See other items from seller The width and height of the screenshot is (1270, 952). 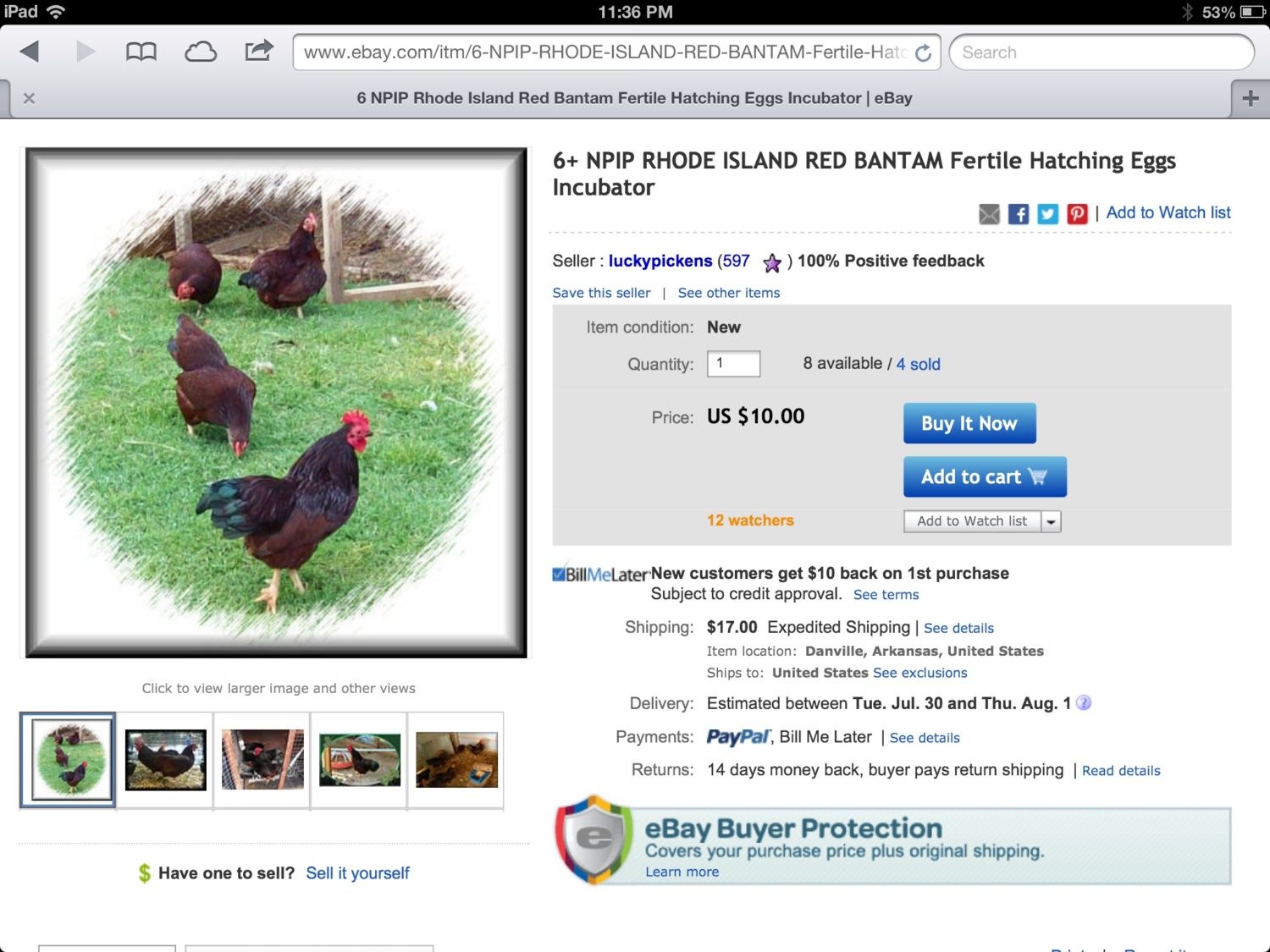[728, 293]
